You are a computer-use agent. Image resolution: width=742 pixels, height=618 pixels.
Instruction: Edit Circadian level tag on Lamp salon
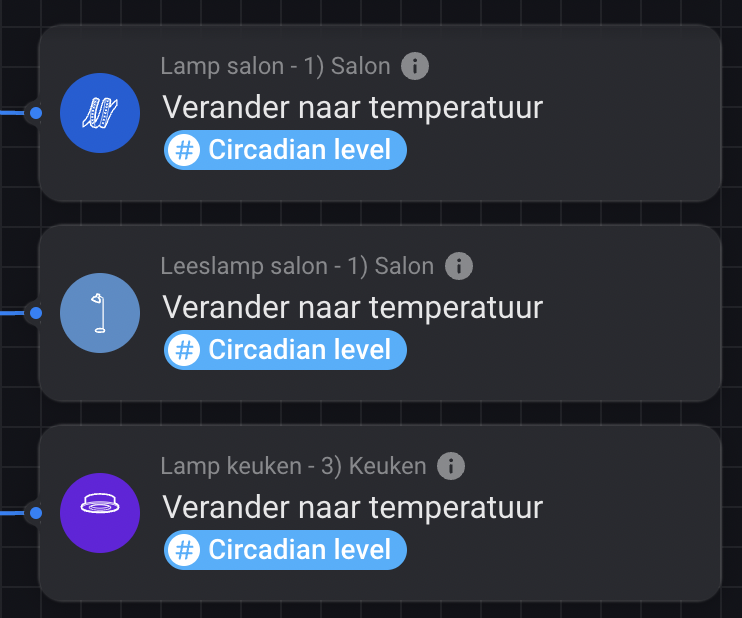click(286, 150)
